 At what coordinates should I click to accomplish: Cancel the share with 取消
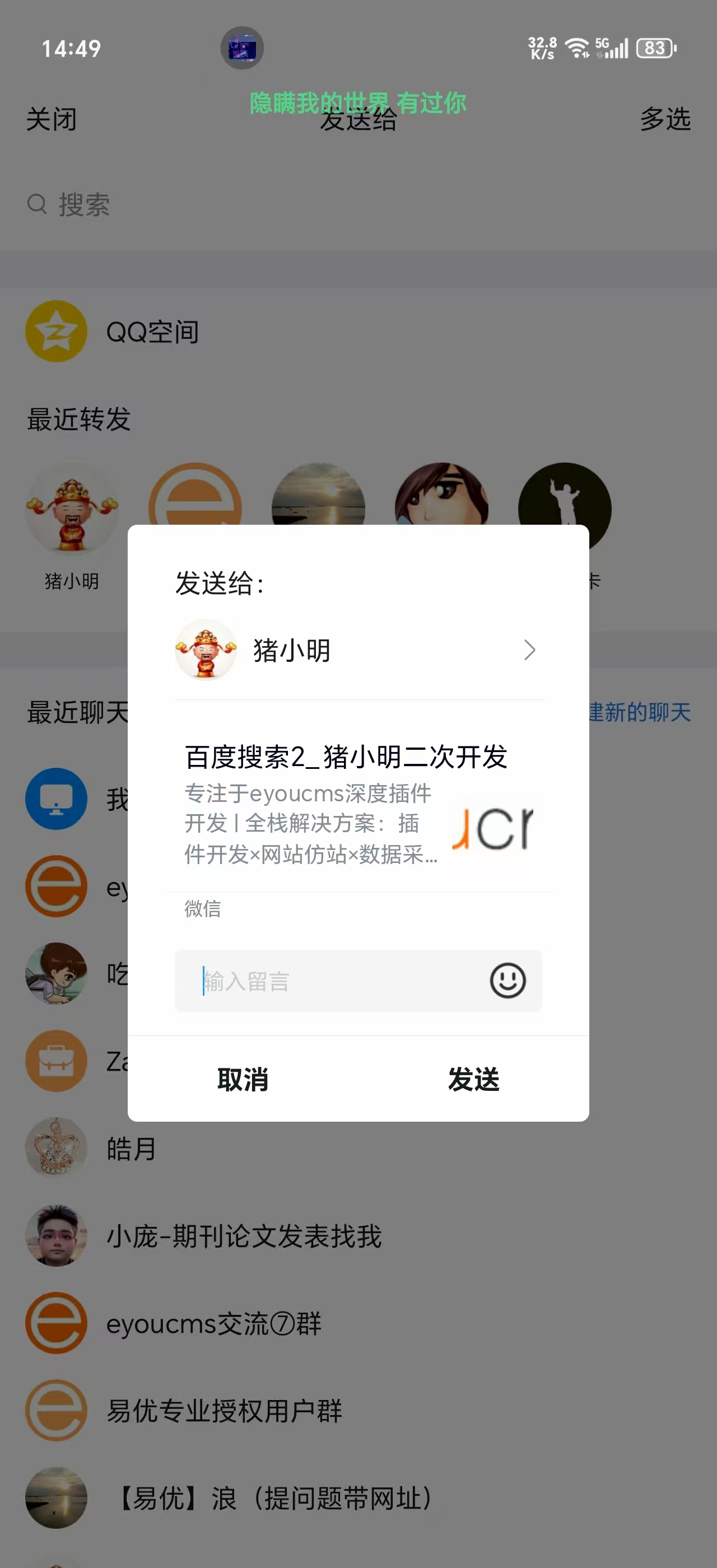(x=243, y=1079)
